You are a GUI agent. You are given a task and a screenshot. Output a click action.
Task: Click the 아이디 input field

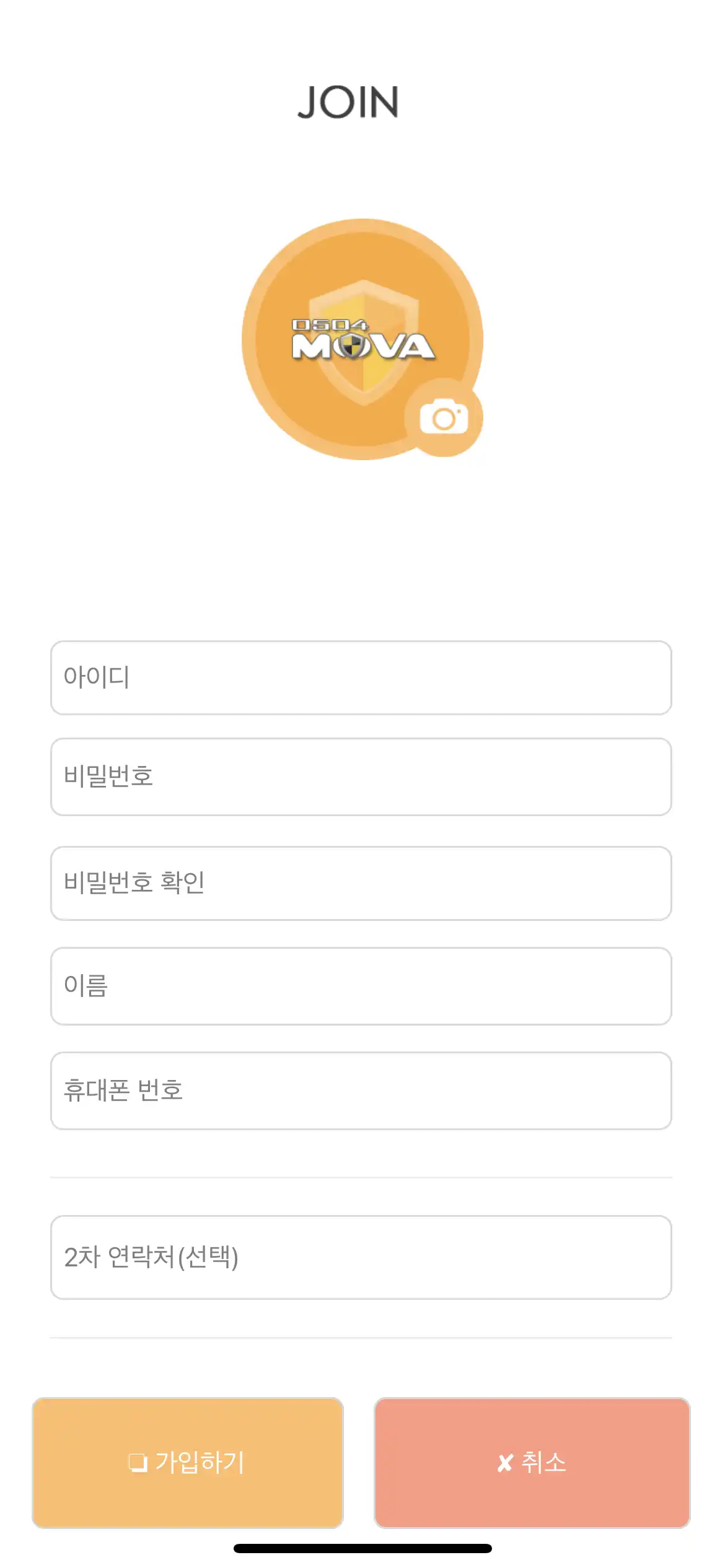click(x=361, y=677)
